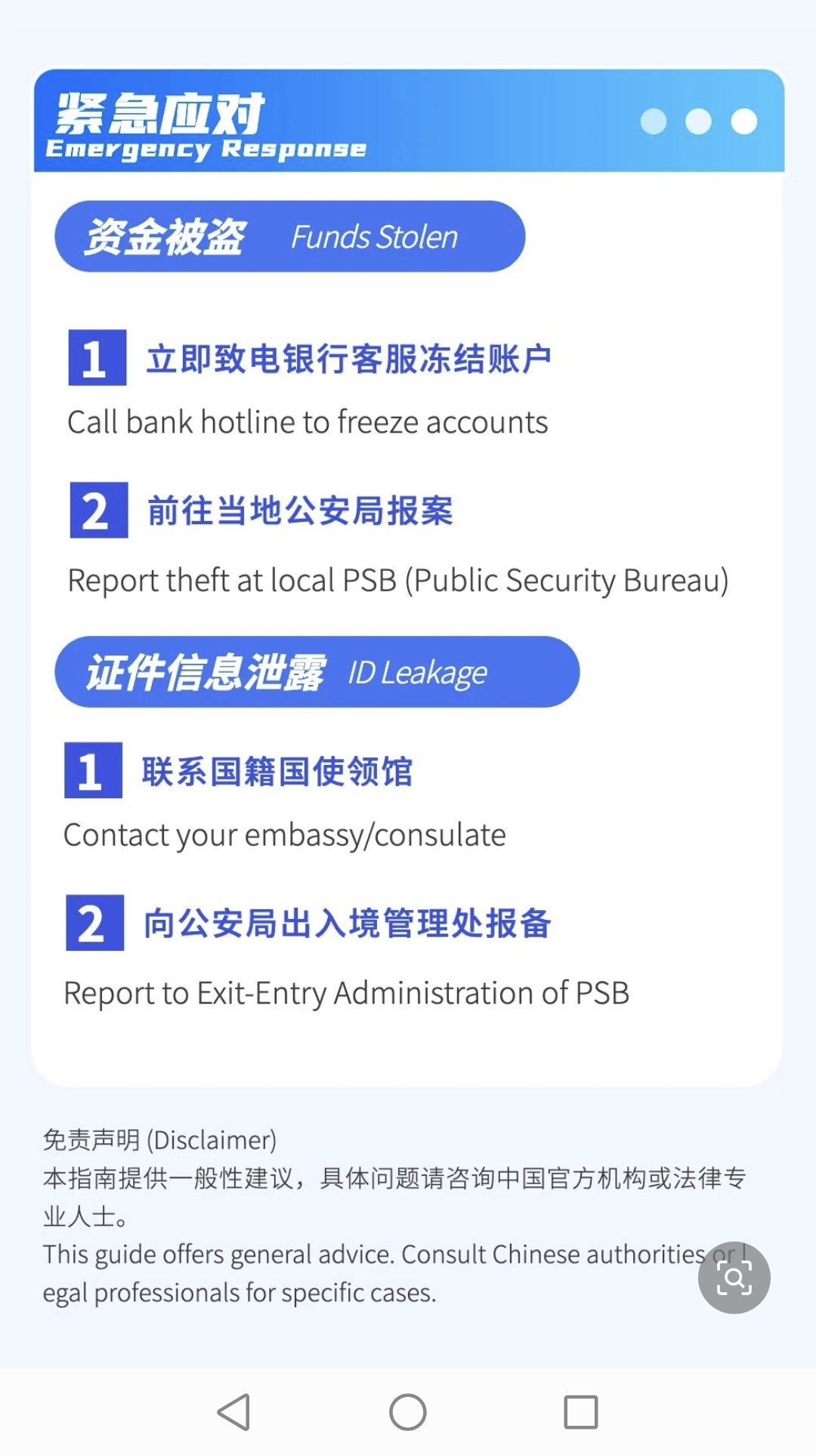Go to the home screen

408,1411
